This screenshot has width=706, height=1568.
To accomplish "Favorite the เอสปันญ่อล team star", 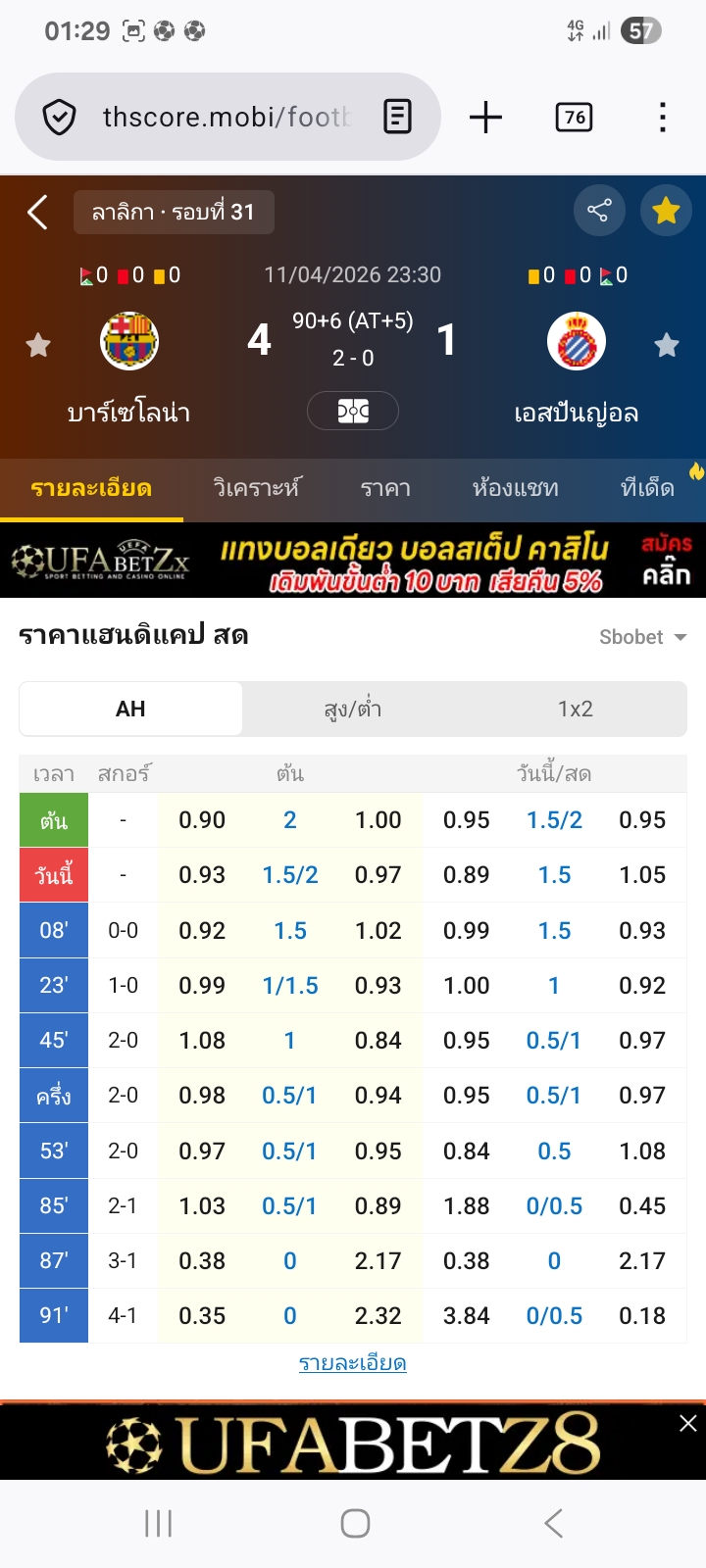I will coord(667,345).
